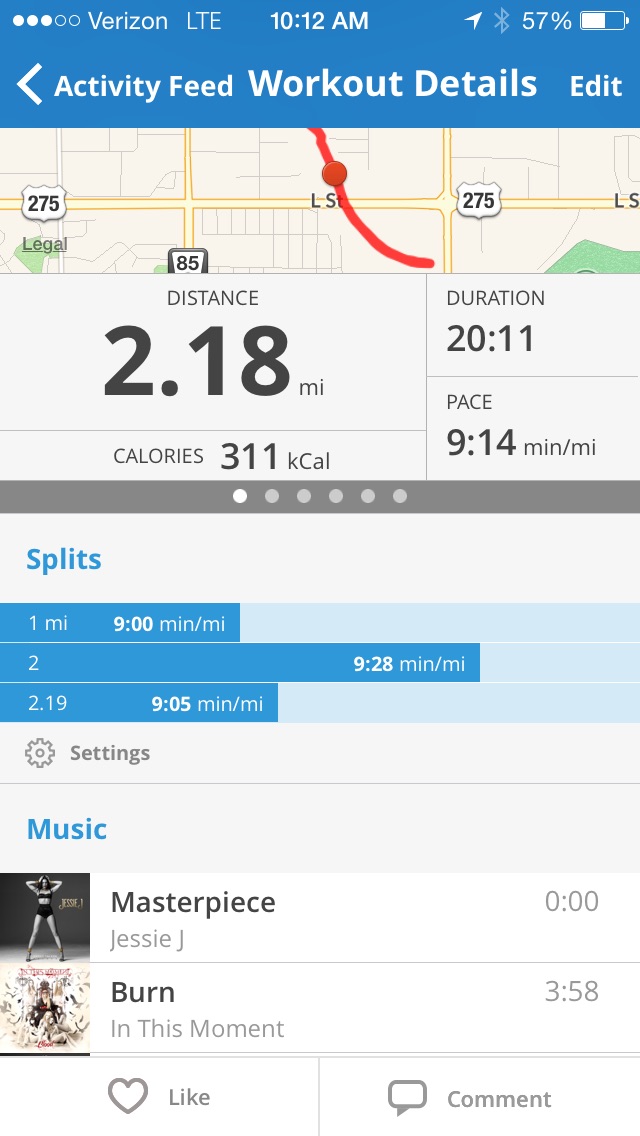Open the workout route map

point(320,200)
